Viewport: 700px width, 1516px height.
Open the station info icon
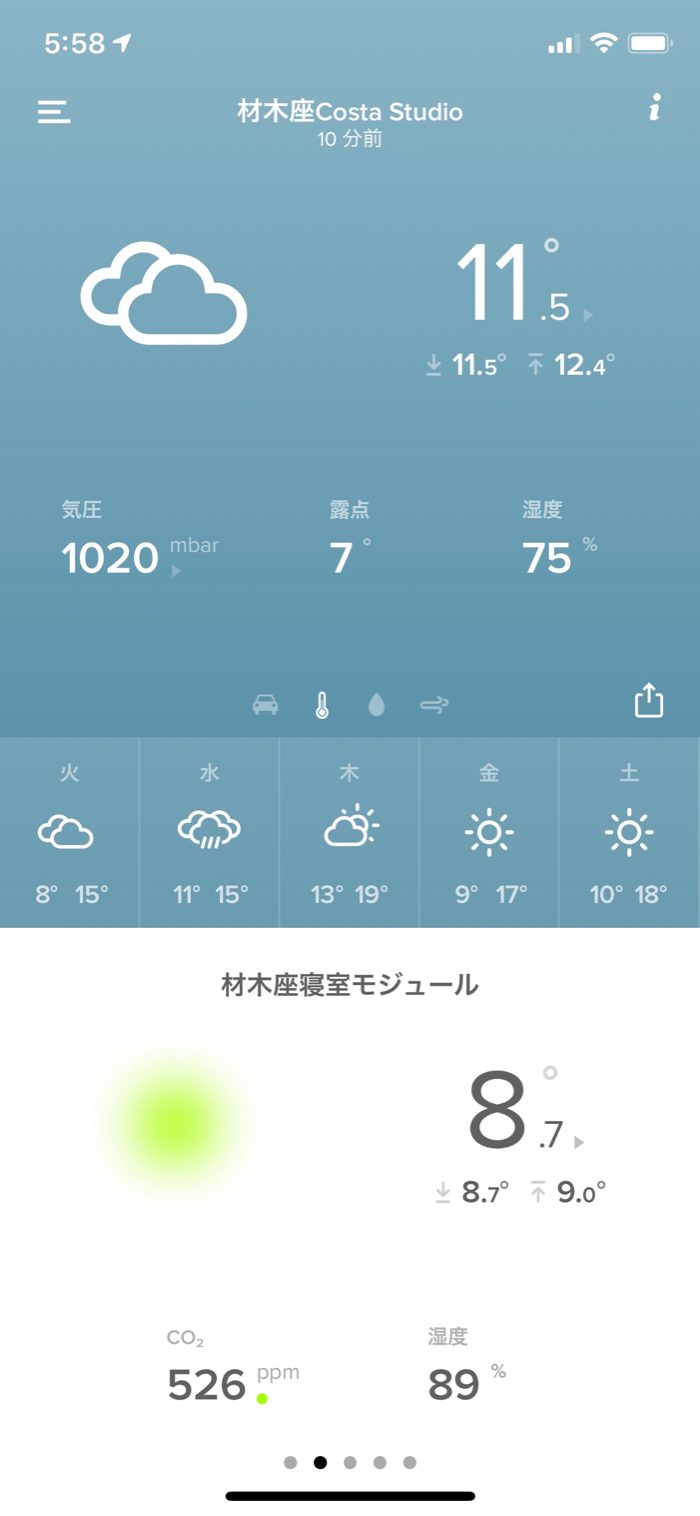(654, 109)
